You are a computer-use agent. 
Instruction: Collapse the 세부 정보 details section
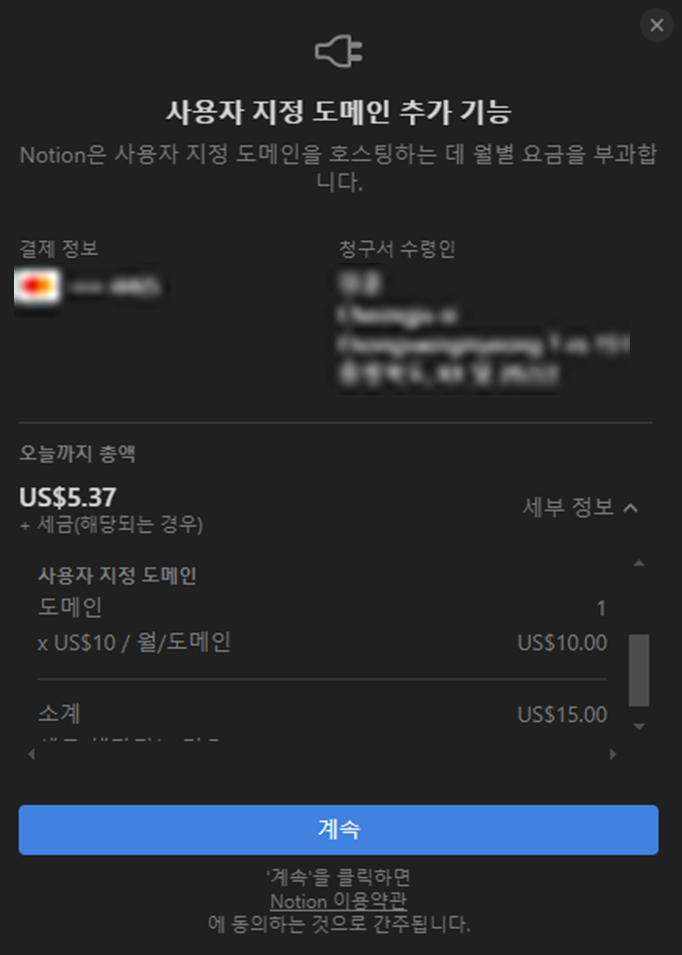point(579,507)
